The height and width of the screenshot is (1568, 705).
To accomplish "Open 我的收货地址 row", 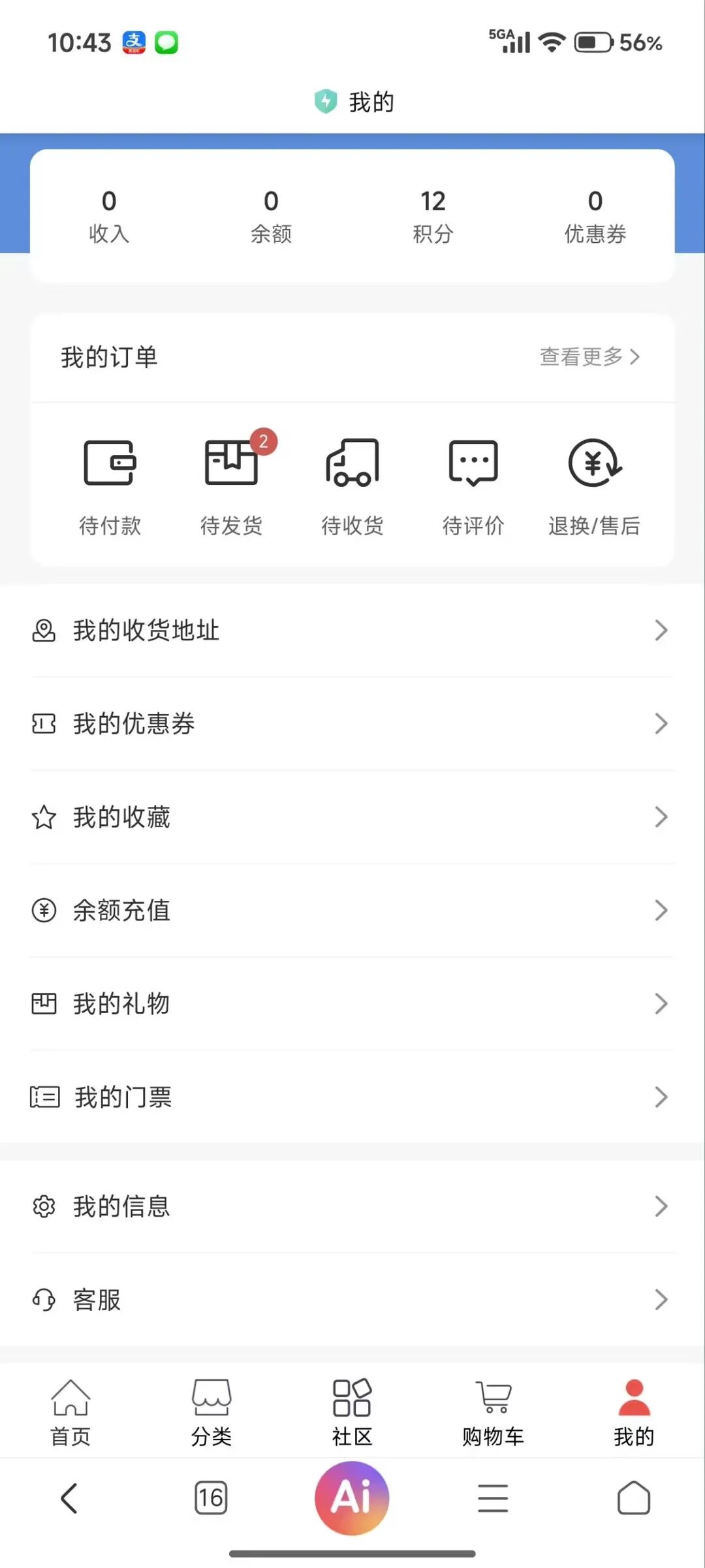I will tap(352, 631).
